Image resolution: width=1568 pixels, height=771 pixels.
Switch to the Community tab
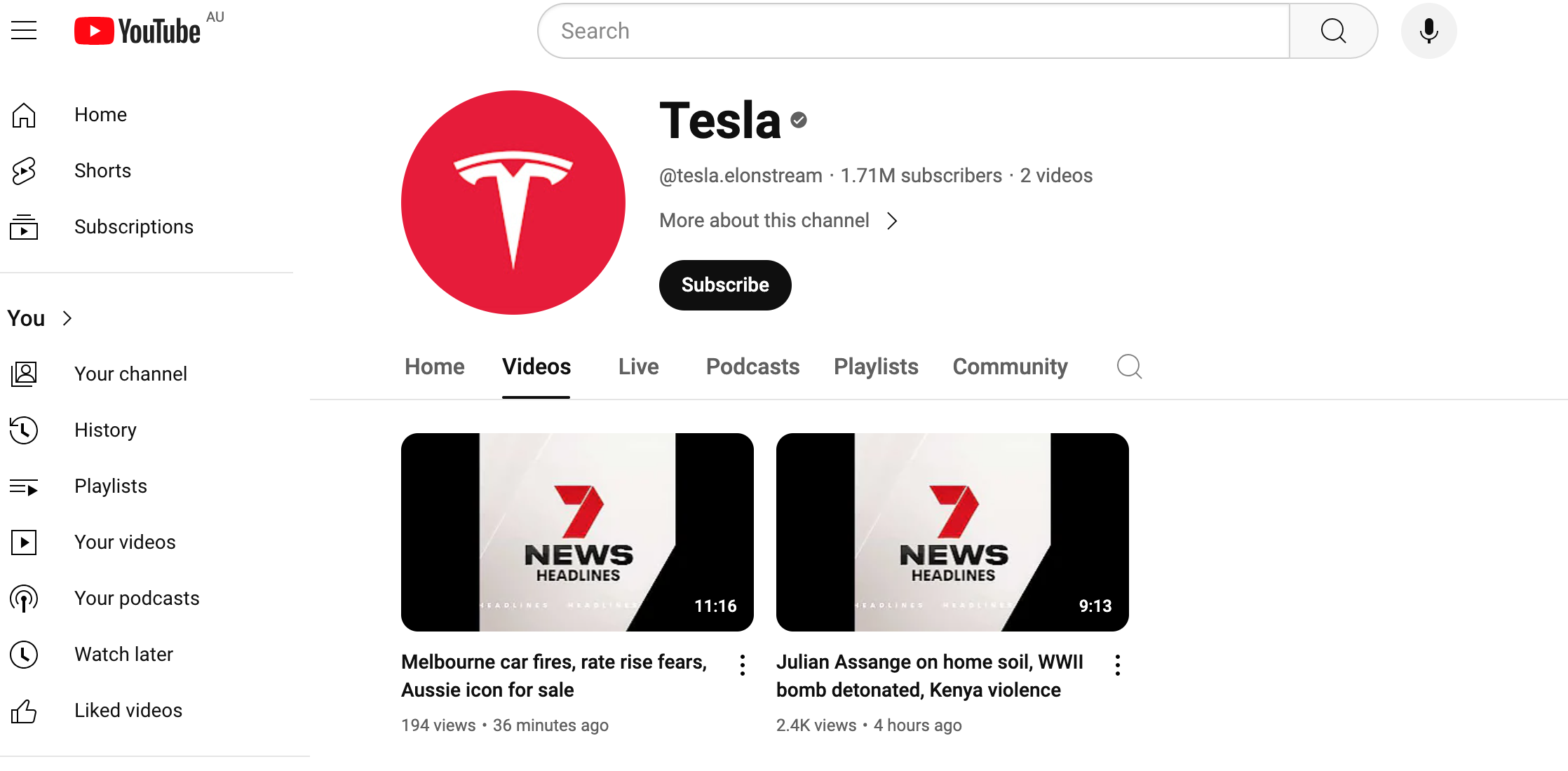[1010, 367]
